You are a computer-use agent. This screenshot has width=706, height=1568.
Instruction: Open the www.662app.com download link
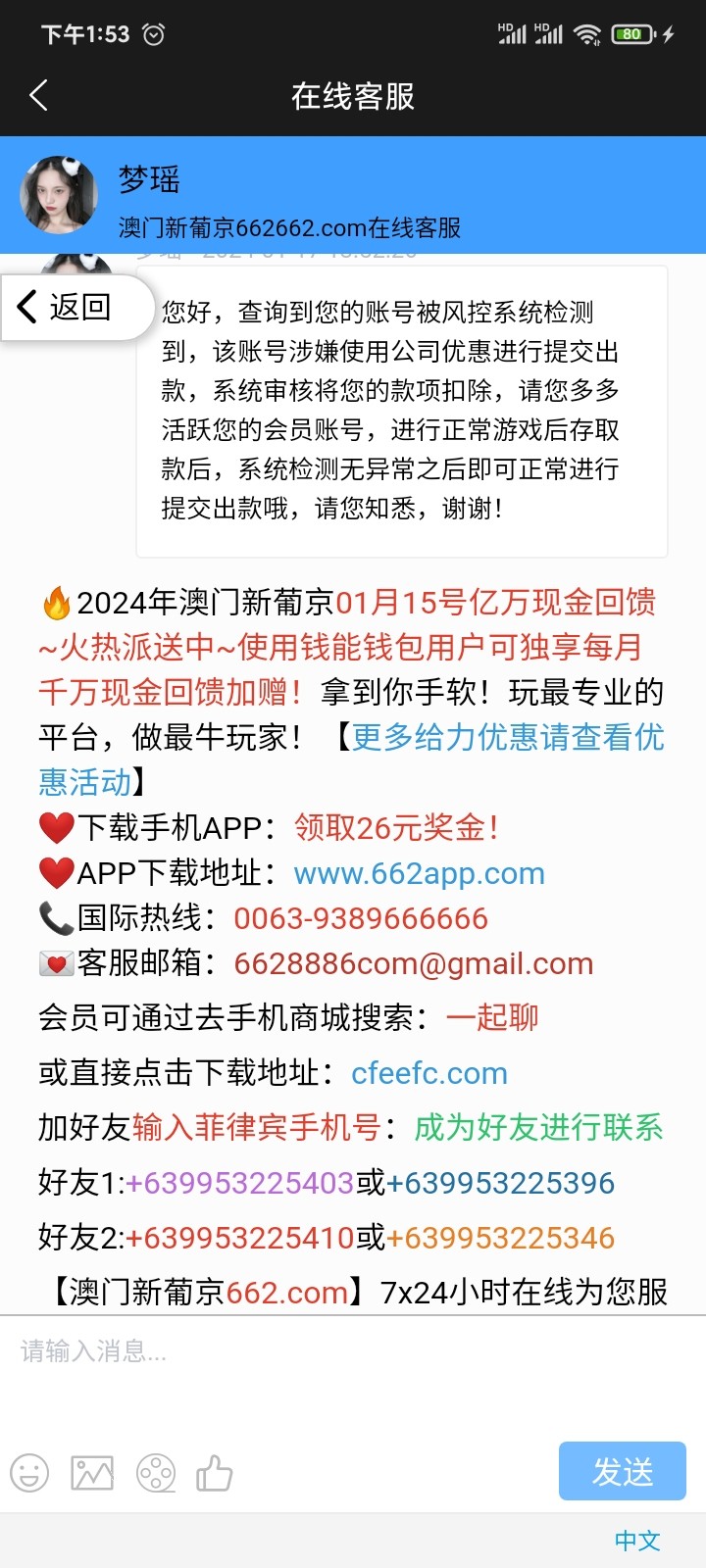pos(419,873)
